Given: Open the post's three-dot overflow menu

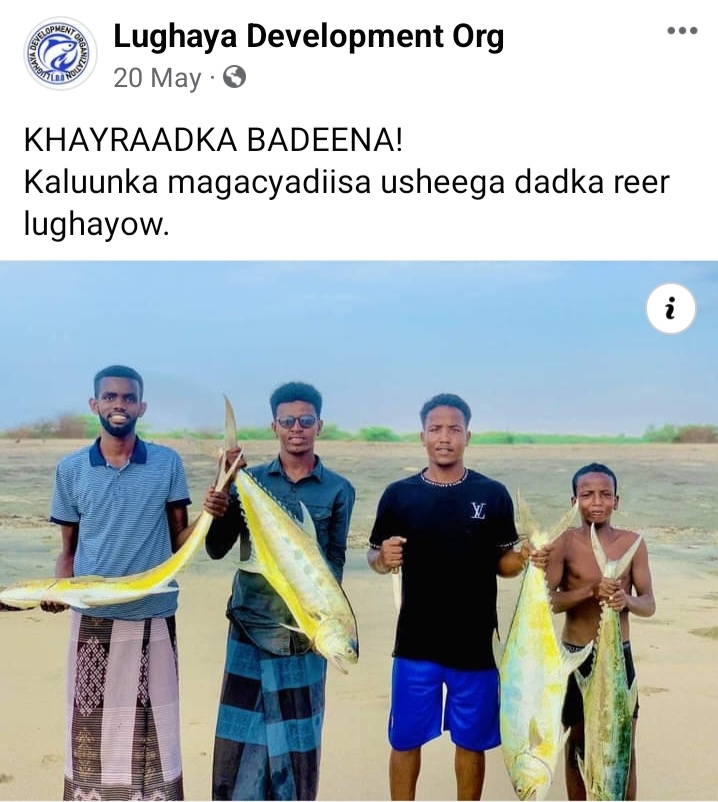Looking at the screenshot, I should (x=682, y=31).
